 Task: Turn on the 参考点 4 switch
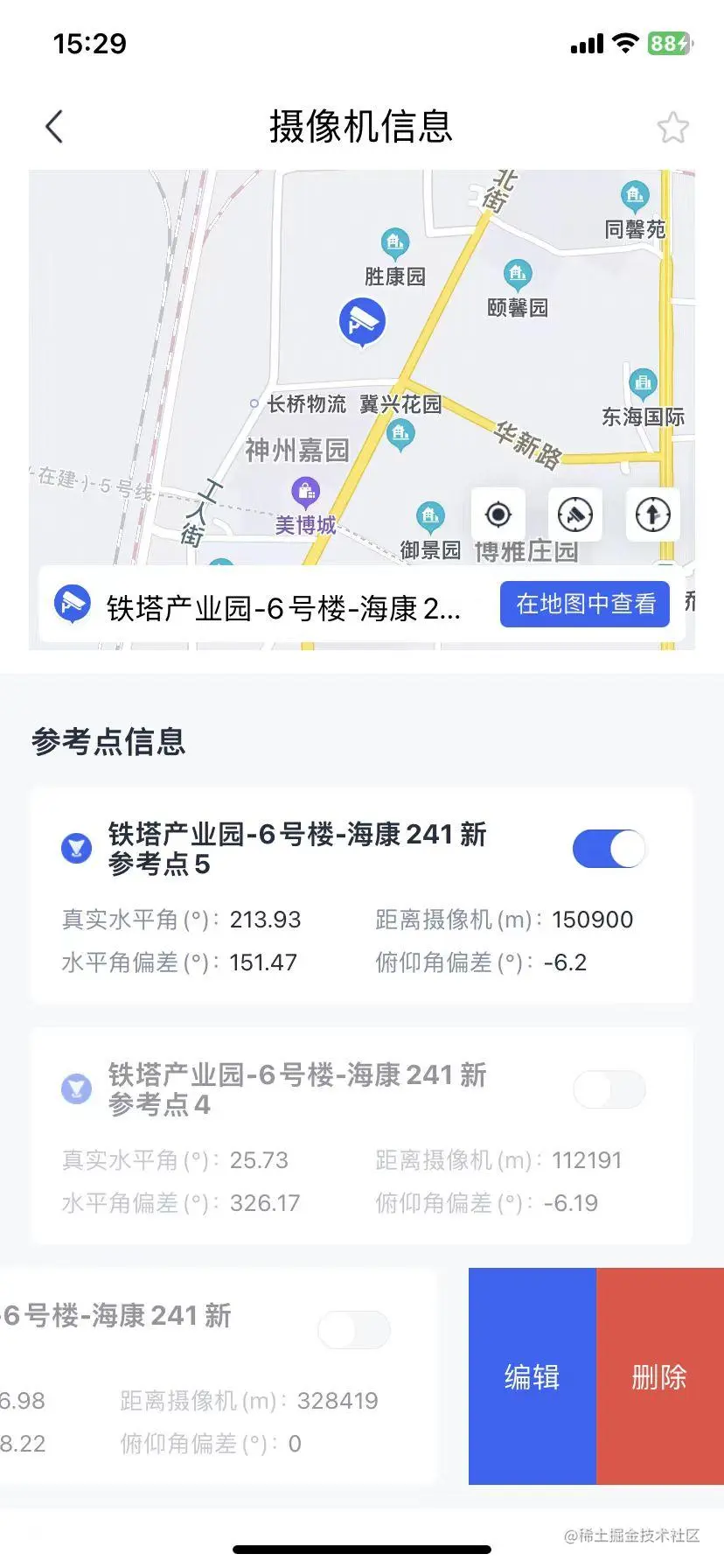609,1089
